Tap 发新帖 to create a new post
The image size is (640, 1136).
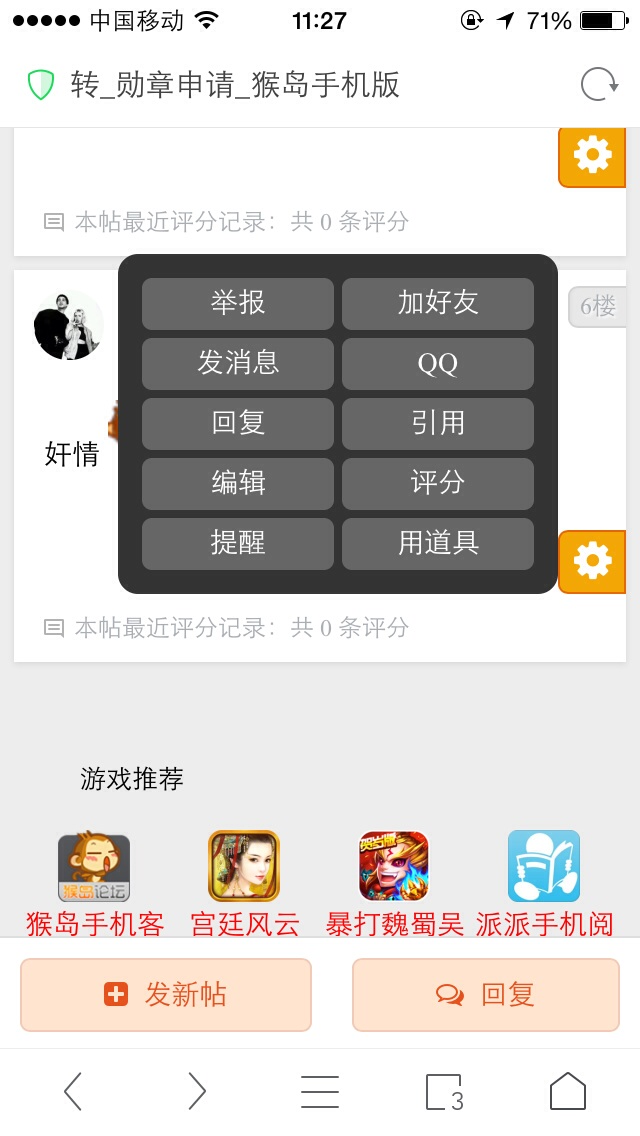166,995
